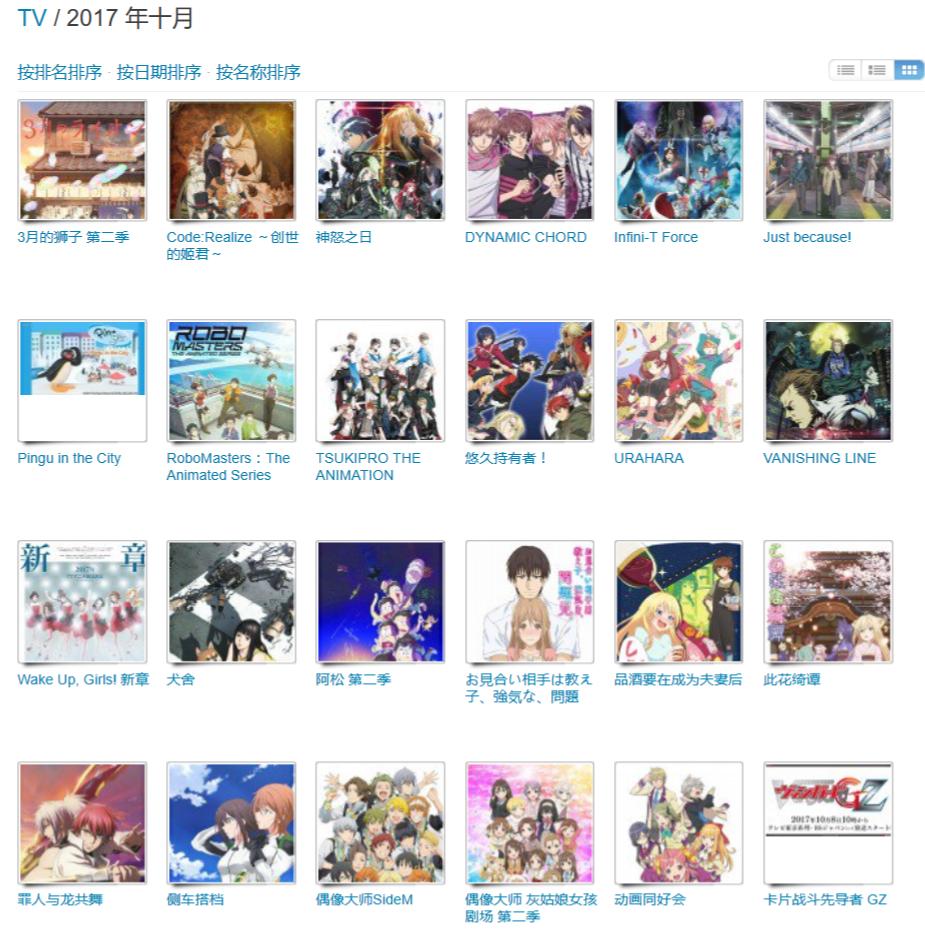Switch to the detailed list view
925x950 pixels.
877,70
